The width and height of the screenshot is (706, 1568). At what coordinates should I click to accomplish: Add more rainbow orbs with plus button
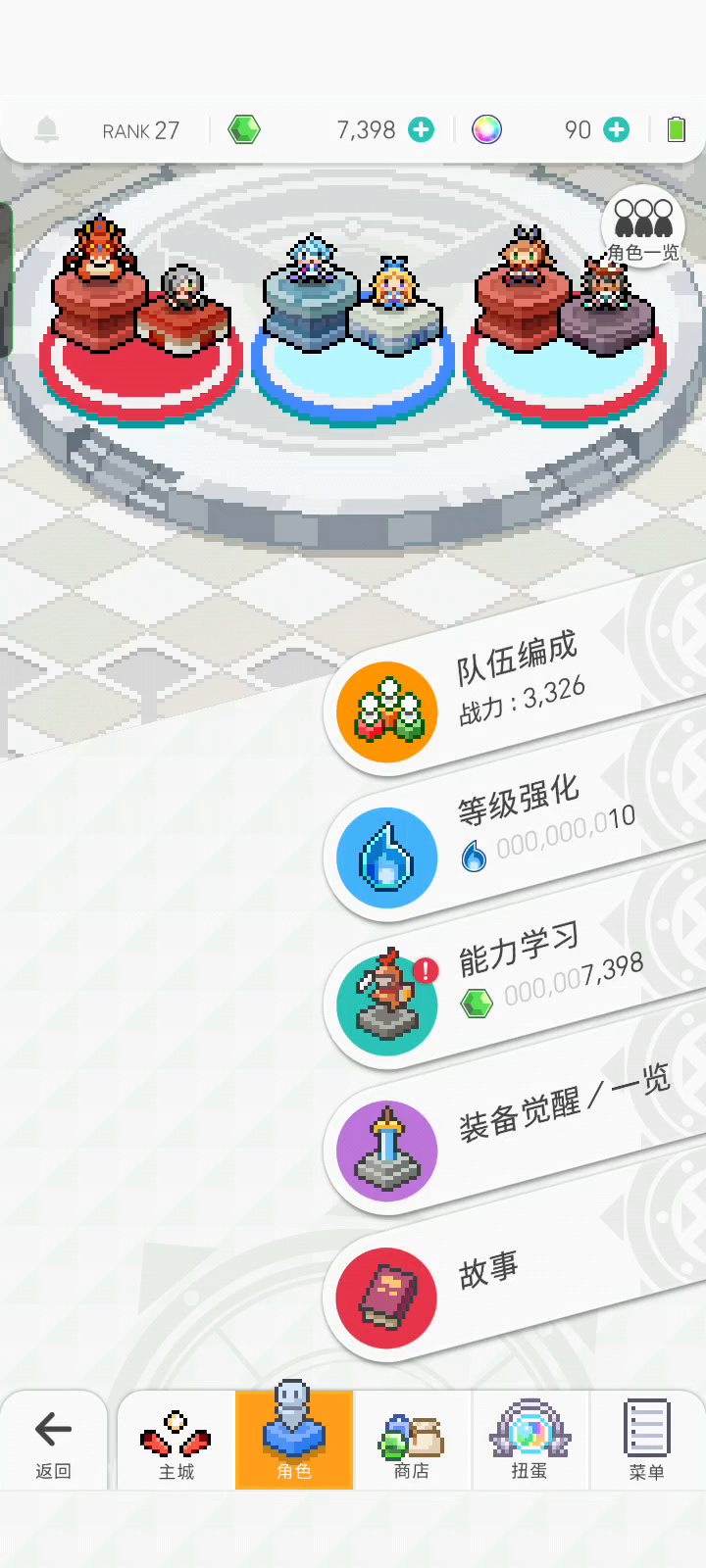617,129
